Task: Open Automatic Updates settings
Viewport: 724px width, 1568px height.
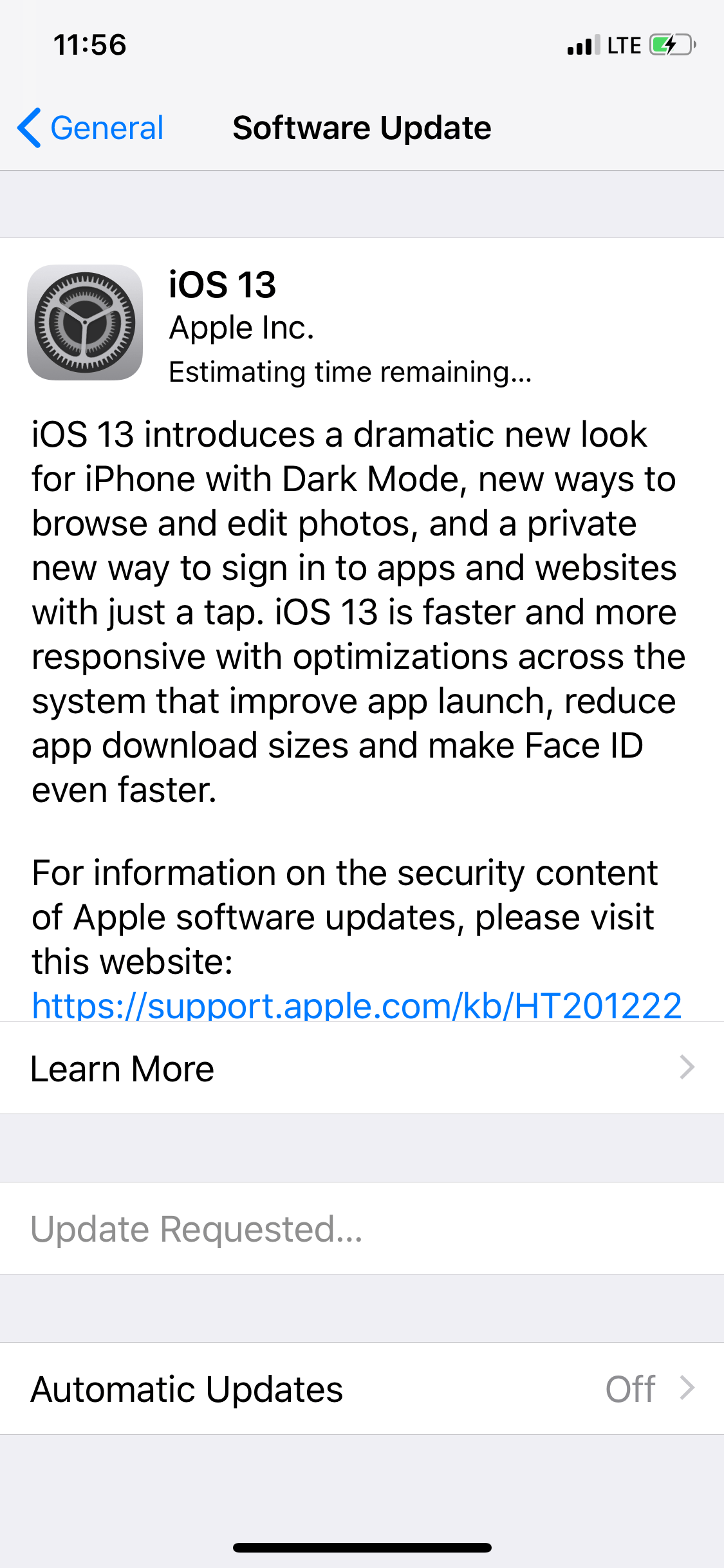Action: click(x=362, y=1388)
